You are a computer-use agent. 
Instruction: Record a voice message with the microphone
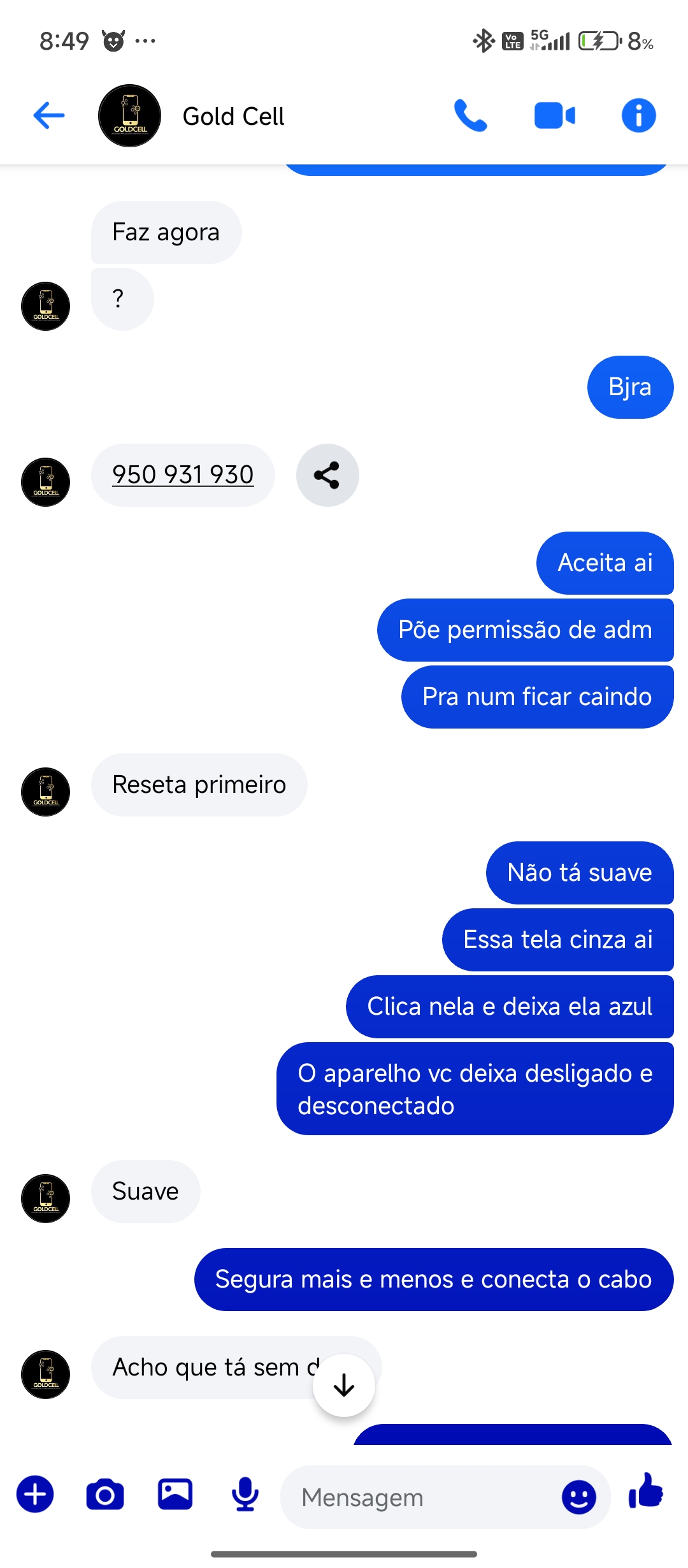(246, 1494)
